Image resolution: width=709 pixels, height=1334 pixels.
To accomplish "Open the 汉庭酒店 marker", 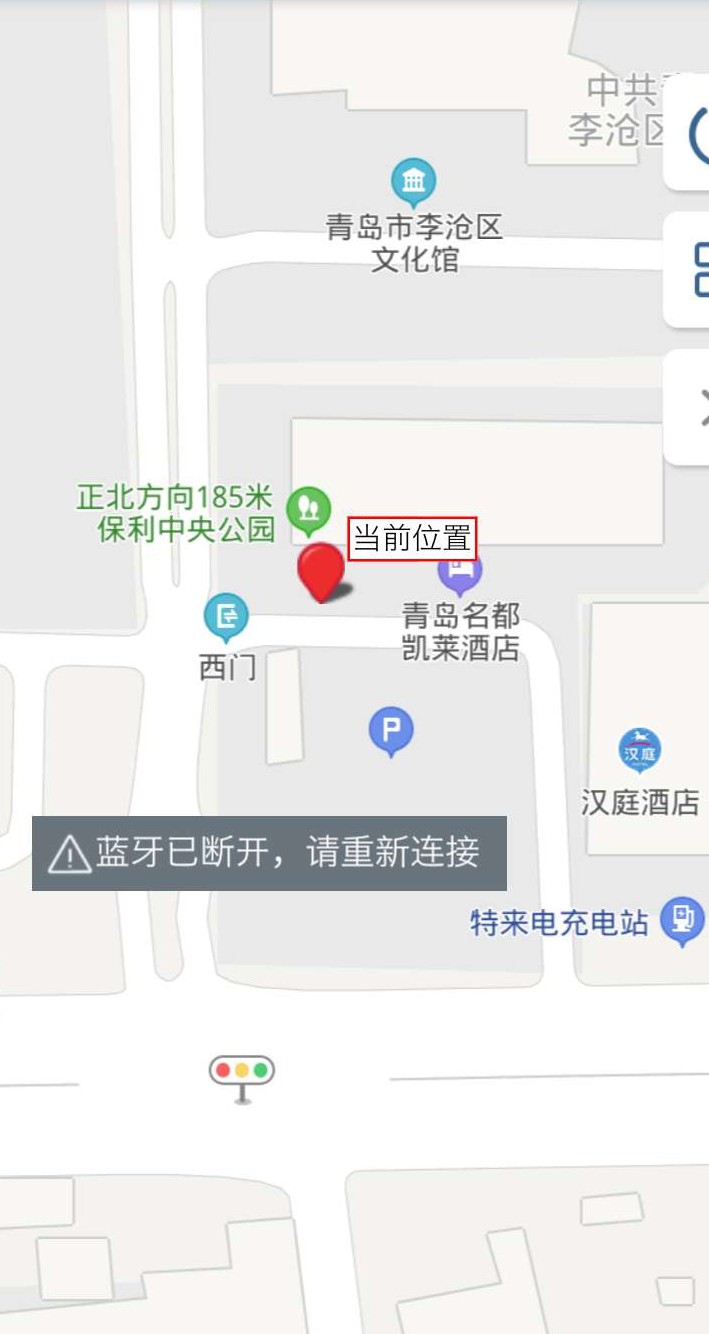I will pos(639,751).
